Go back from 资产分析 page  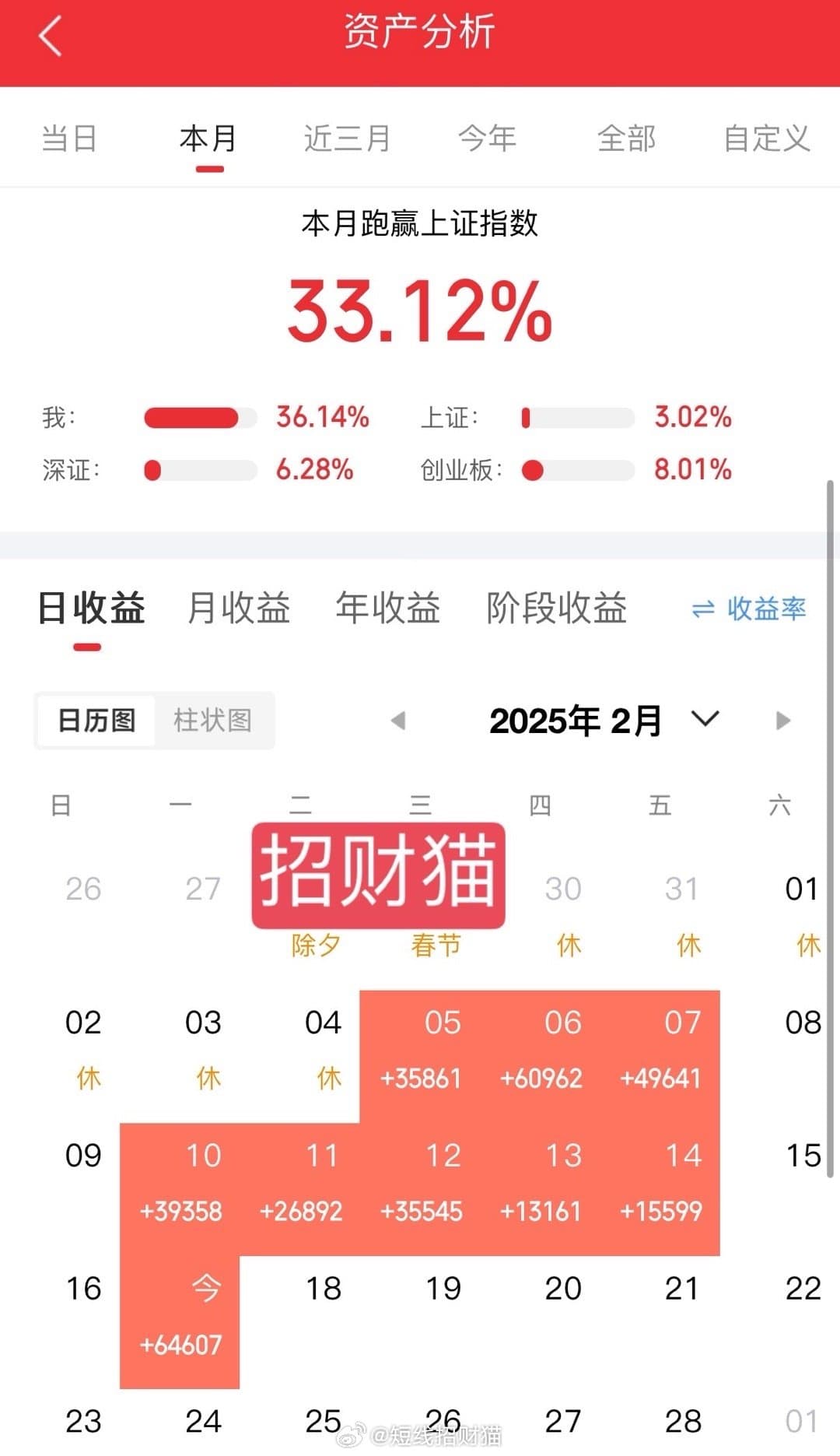(x=51, y=36)
